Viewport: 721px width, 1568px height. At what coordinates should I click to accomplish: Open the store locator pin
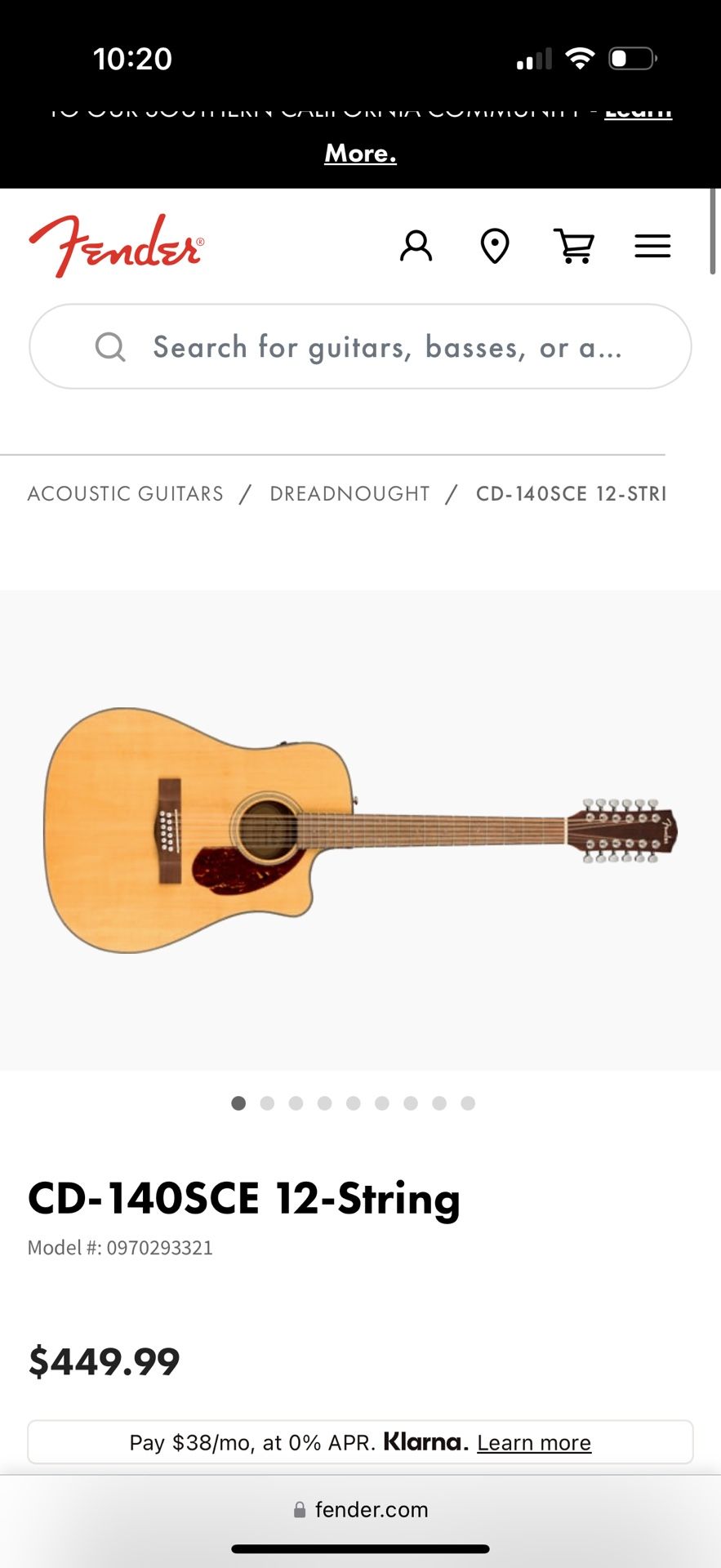tap(495, 246)
